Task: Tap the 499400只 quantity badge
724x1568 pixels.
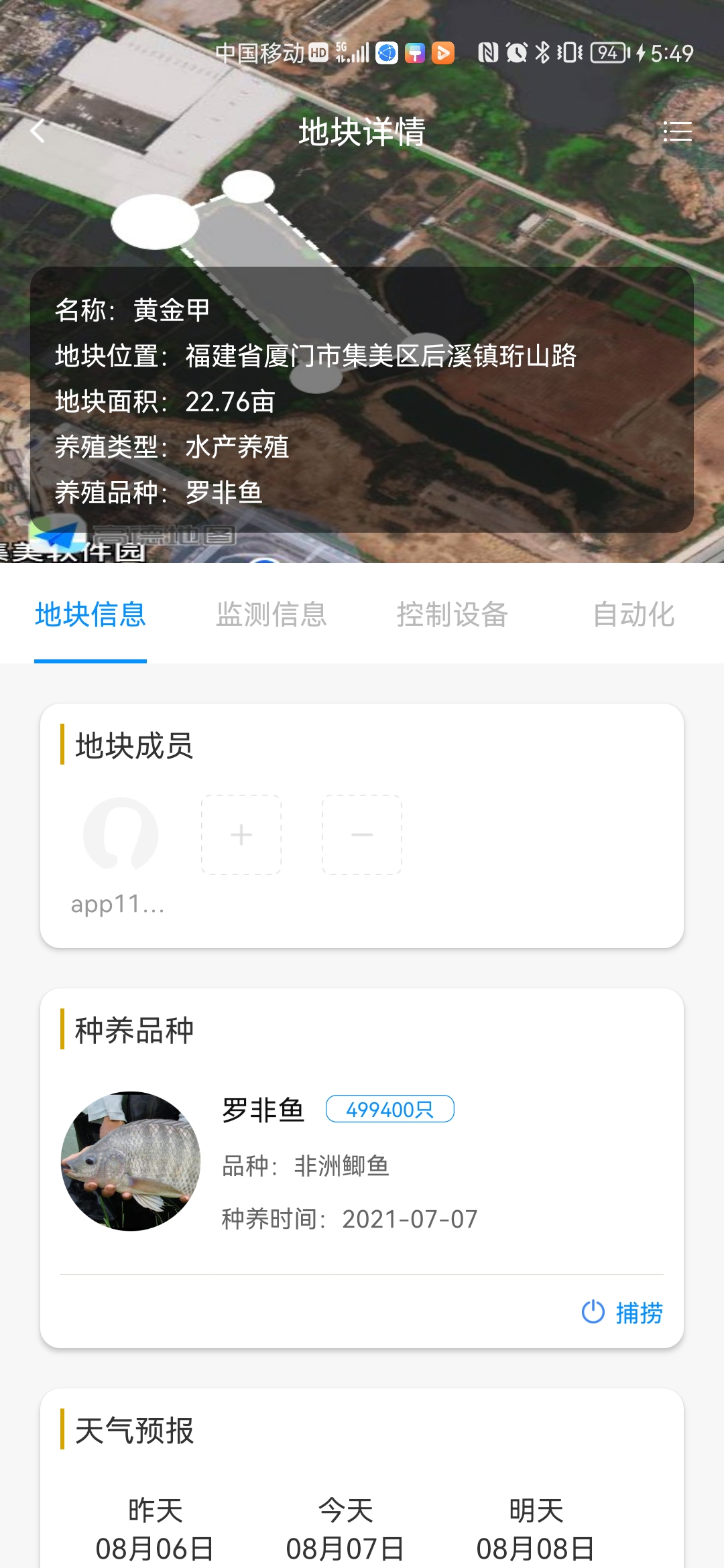Action: pyautogui.click(x=389, y=1110)
